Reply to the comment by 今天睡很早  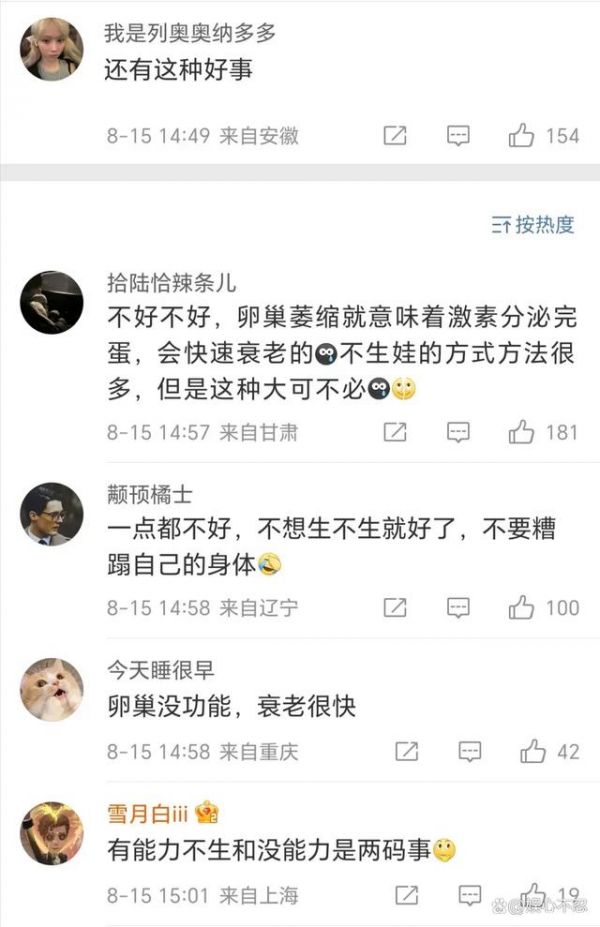(469, 751)
